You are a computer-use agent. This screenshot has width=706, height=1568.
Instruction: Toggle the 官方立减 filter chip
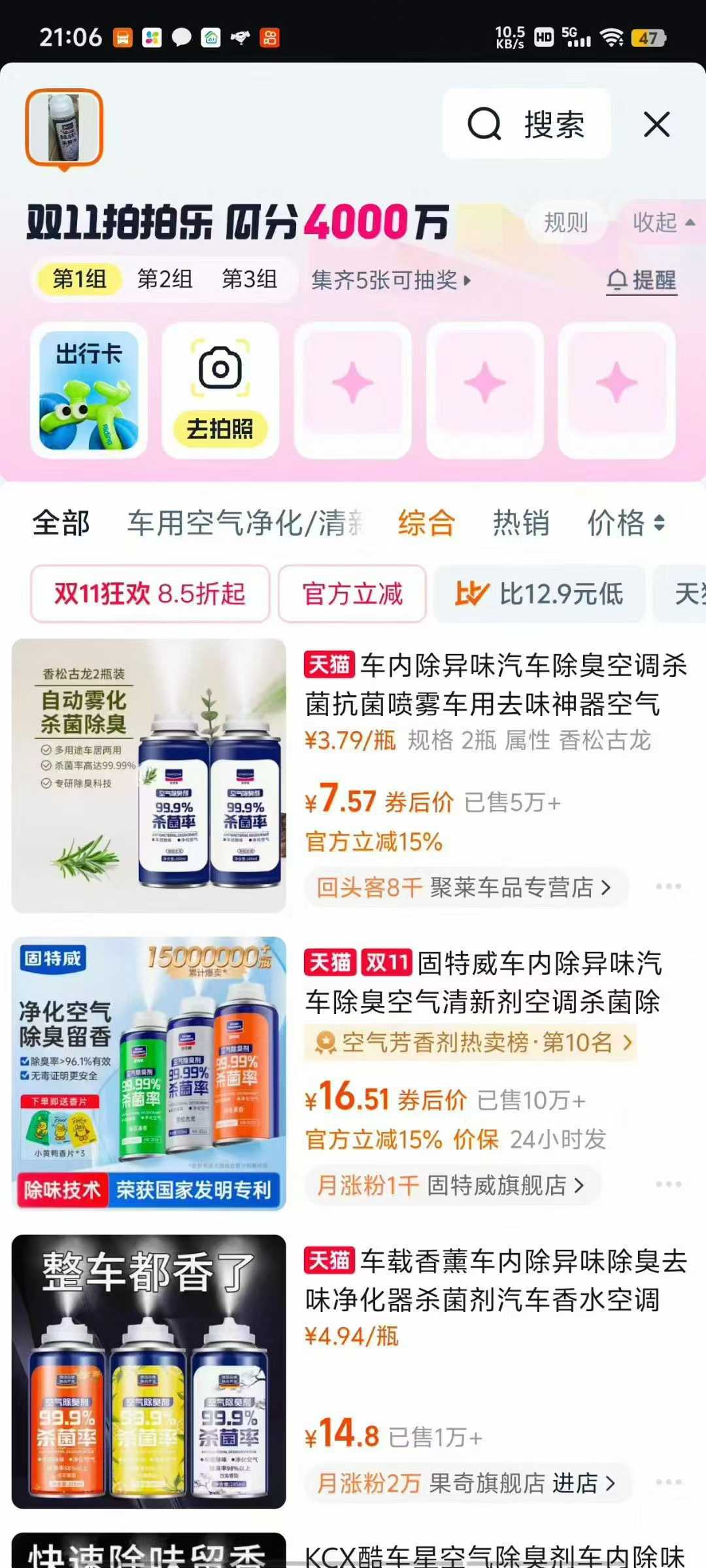pyautogui.click(x=351, y=593)
